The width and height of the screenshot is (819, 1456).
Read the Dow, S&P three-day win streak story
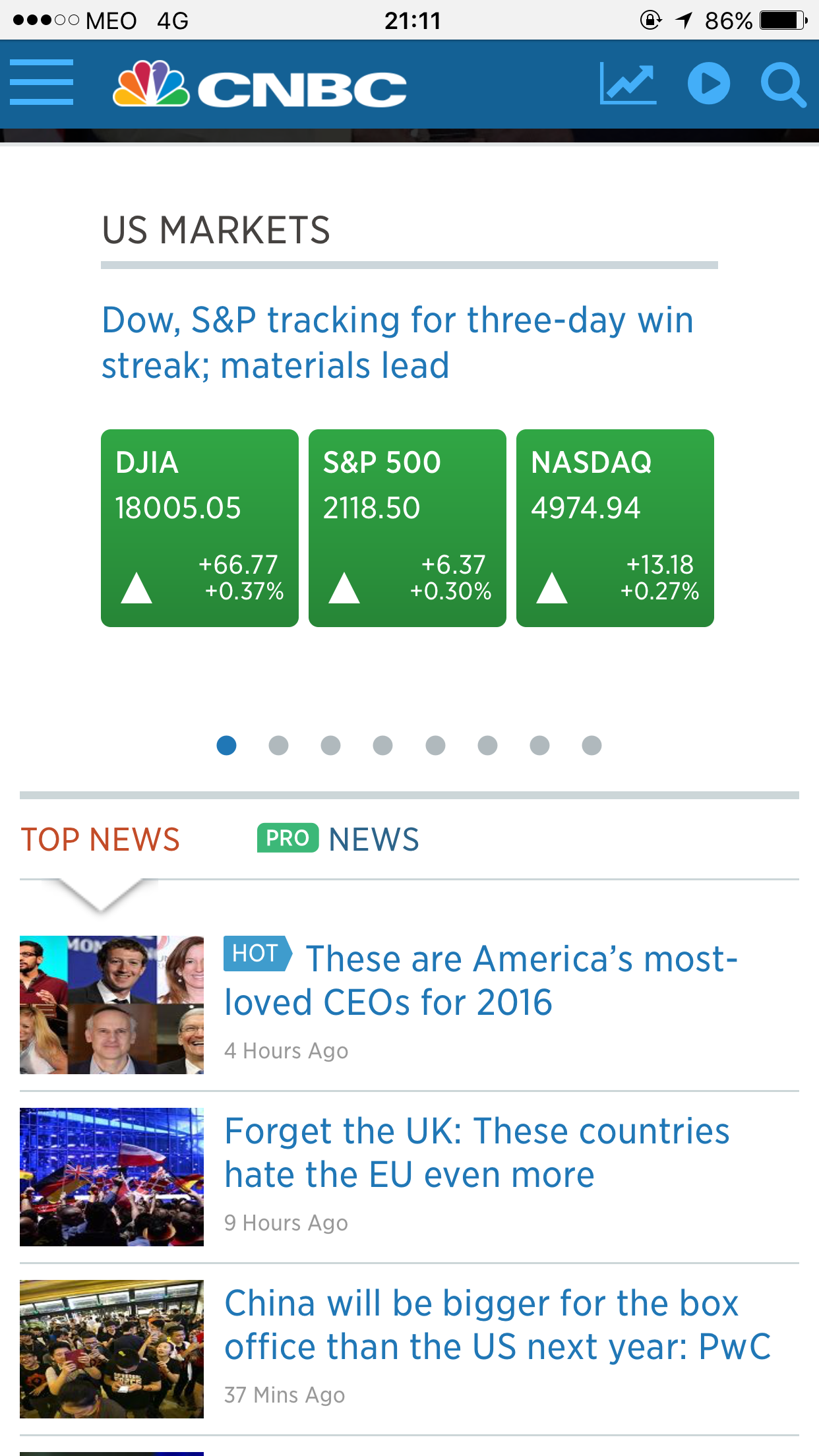coord(397,342)
